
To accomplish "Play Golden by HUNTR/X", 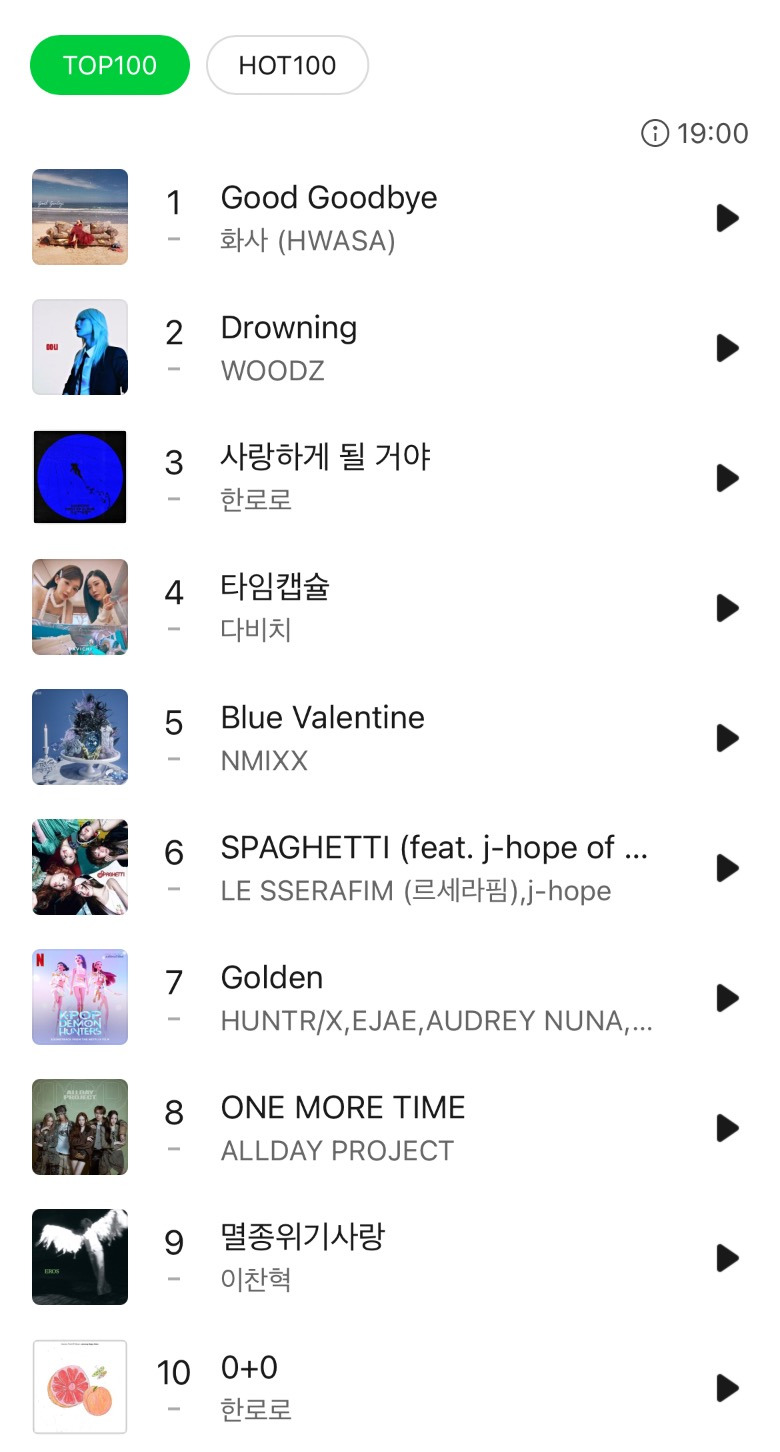I will tap(727, 998).
